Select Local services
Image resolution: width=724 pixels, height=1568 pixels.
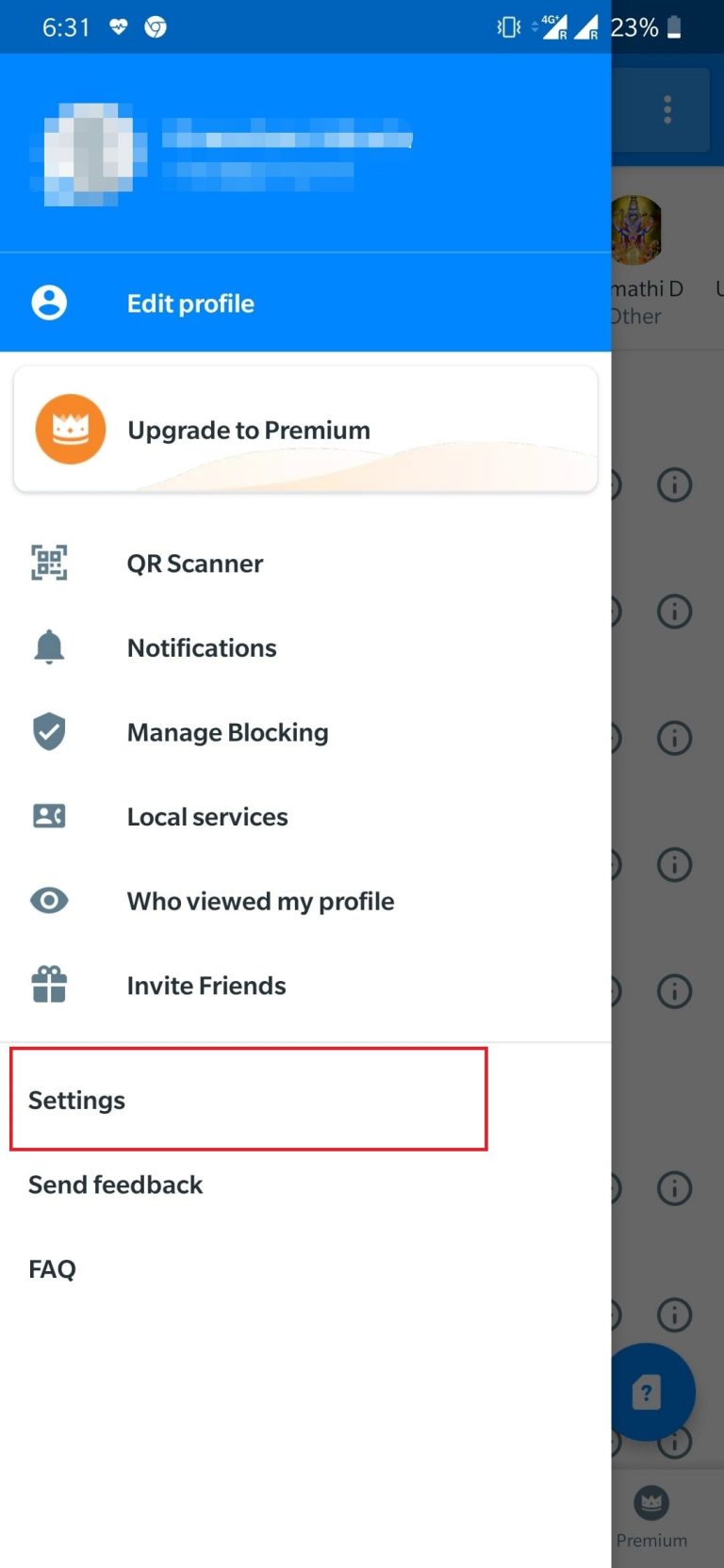(x=305, y=816)
